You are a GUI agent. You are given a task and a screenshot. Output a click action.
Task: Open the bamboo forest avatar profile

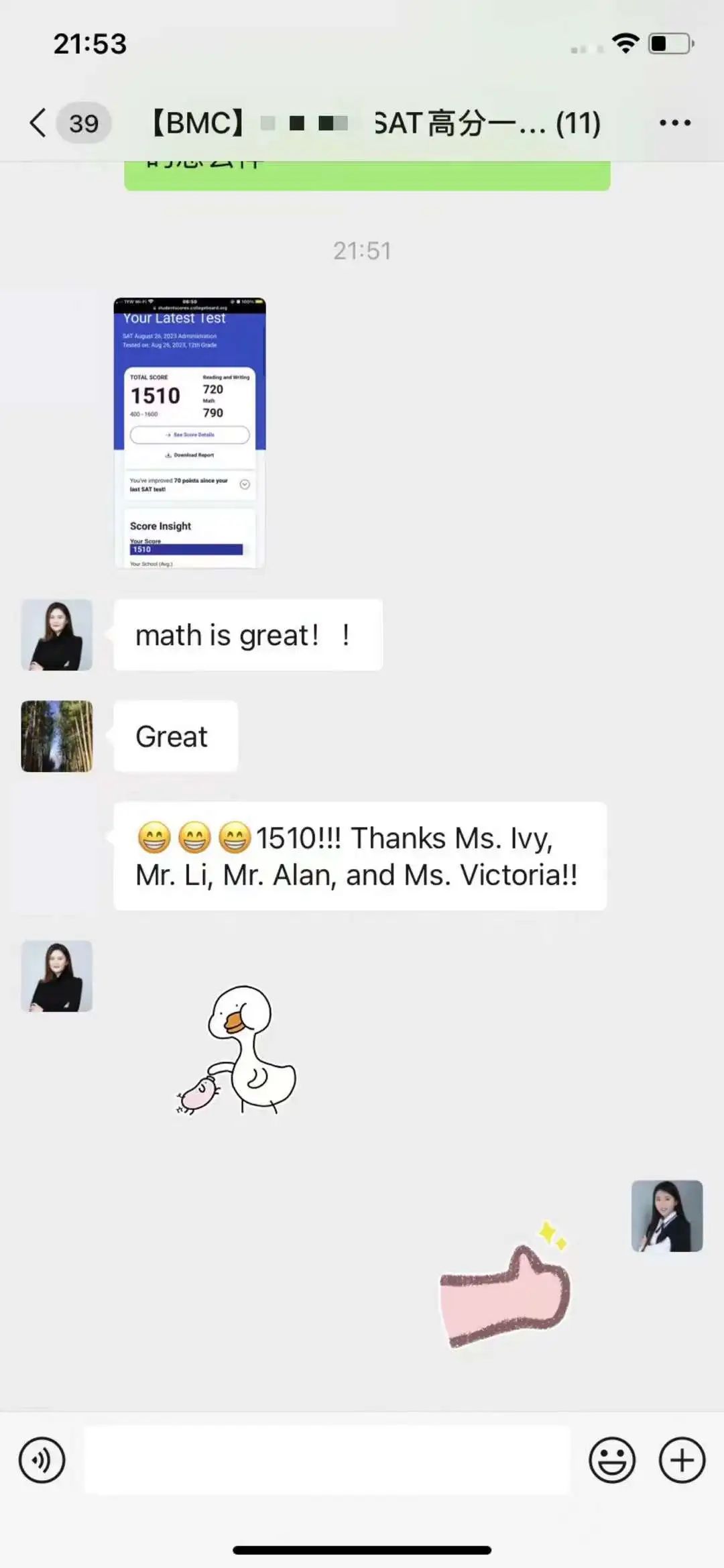click(57, 736)
